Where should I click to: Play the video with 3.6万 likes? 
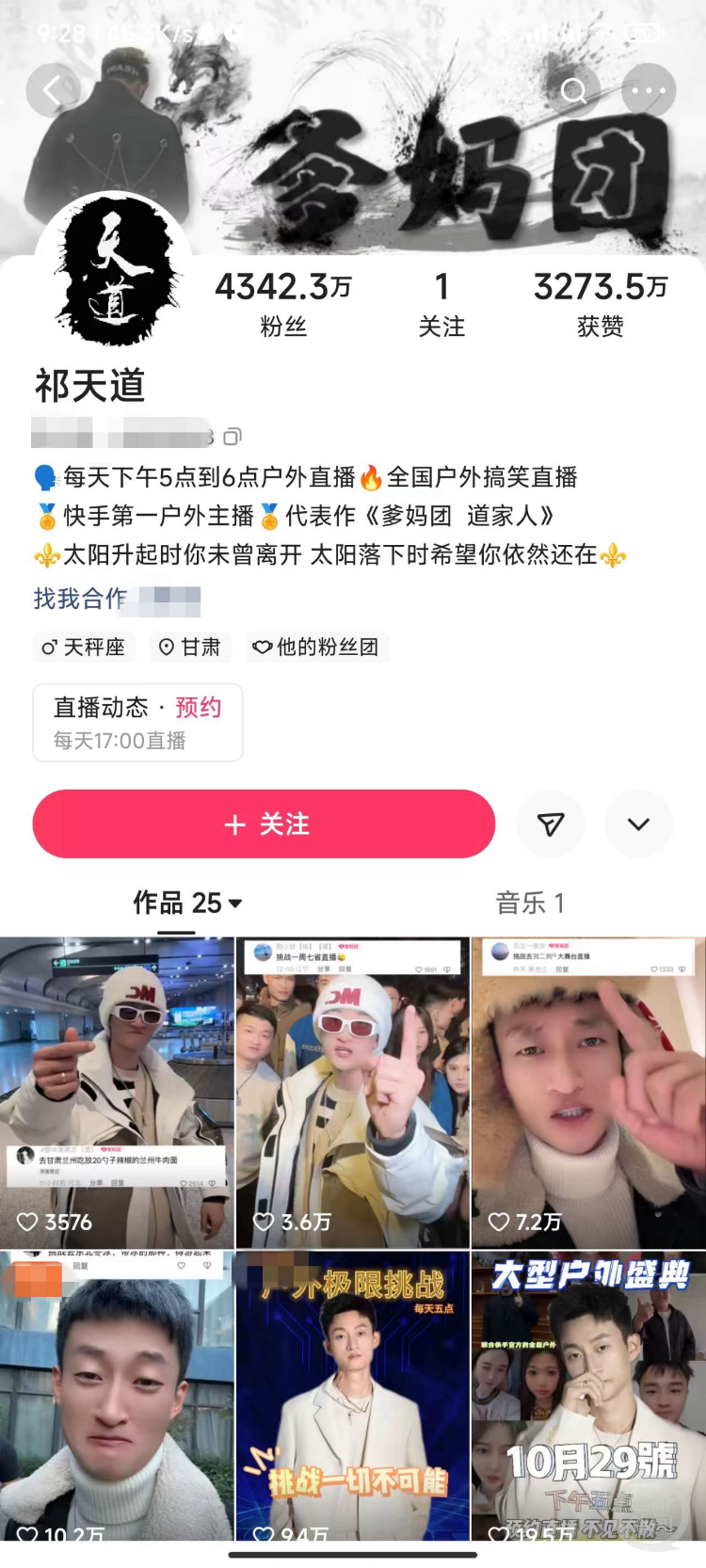pyautogui.click(x=352, y=1092)
